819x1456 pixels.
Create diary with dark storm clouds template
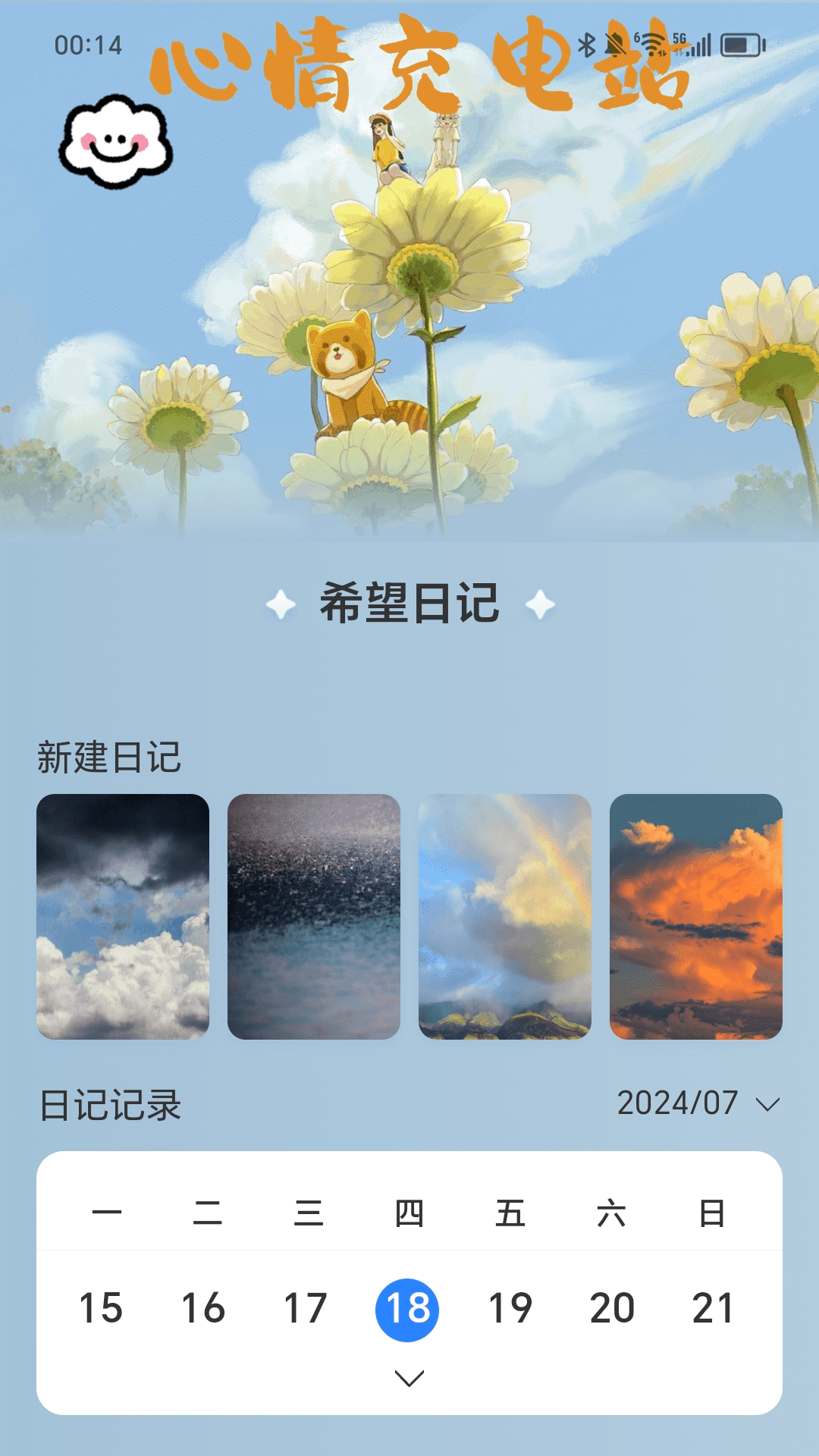(x=123, y=916)
